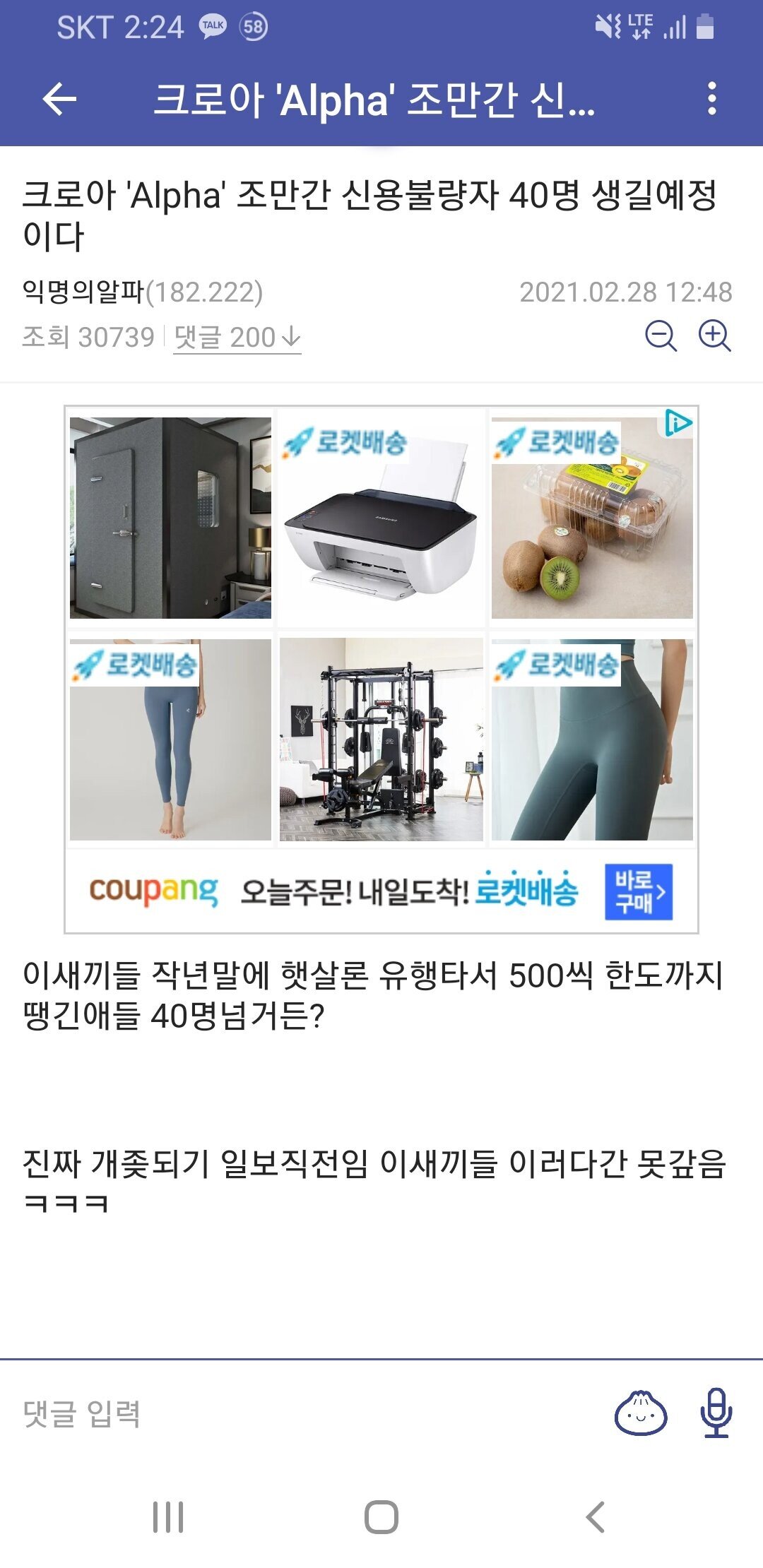Open the soundproof booth ad tile
Viewport: 763px width, 1568px height.
170,518
